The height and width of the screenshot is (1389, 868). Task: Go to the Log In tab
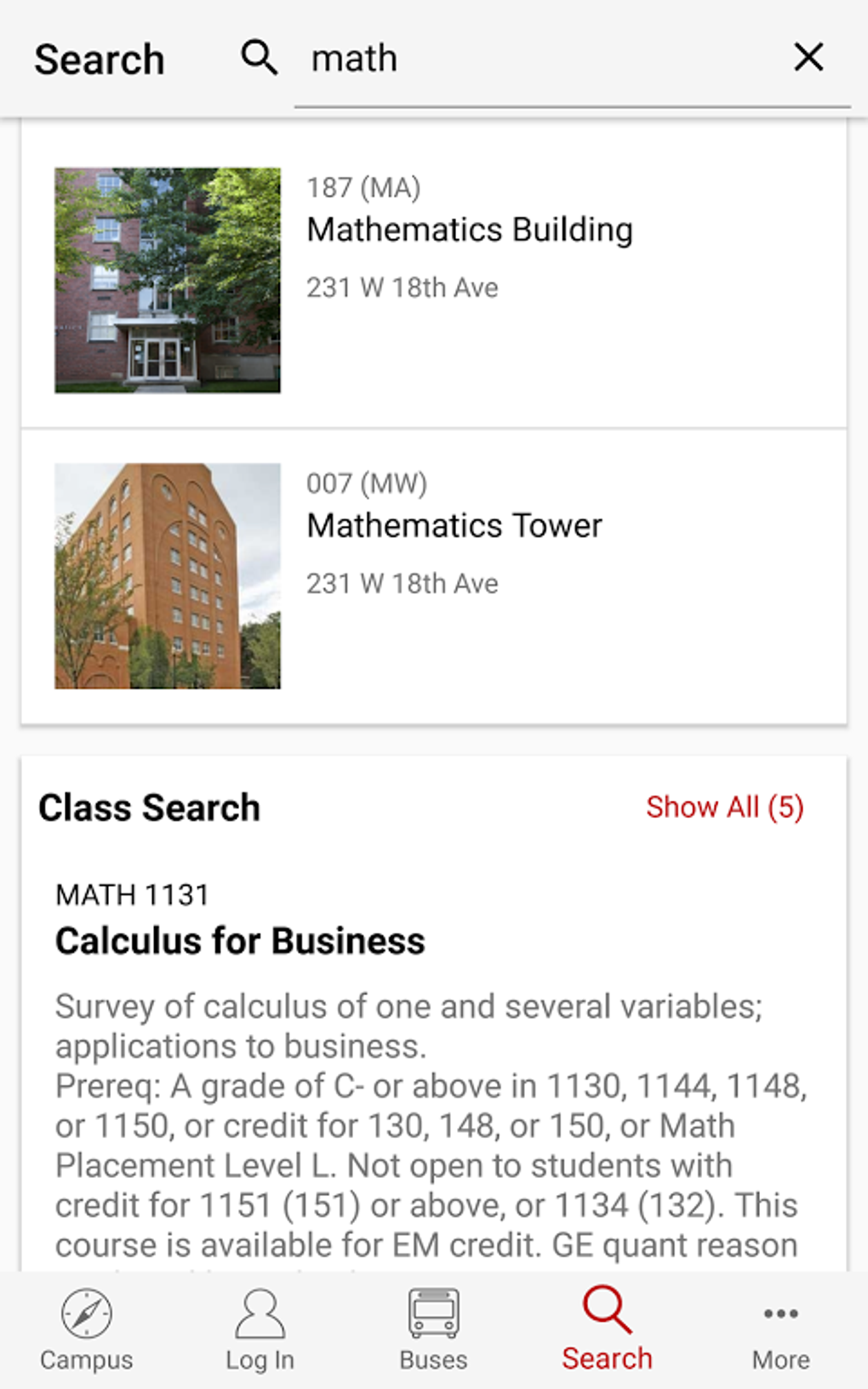coord(260,1329)
